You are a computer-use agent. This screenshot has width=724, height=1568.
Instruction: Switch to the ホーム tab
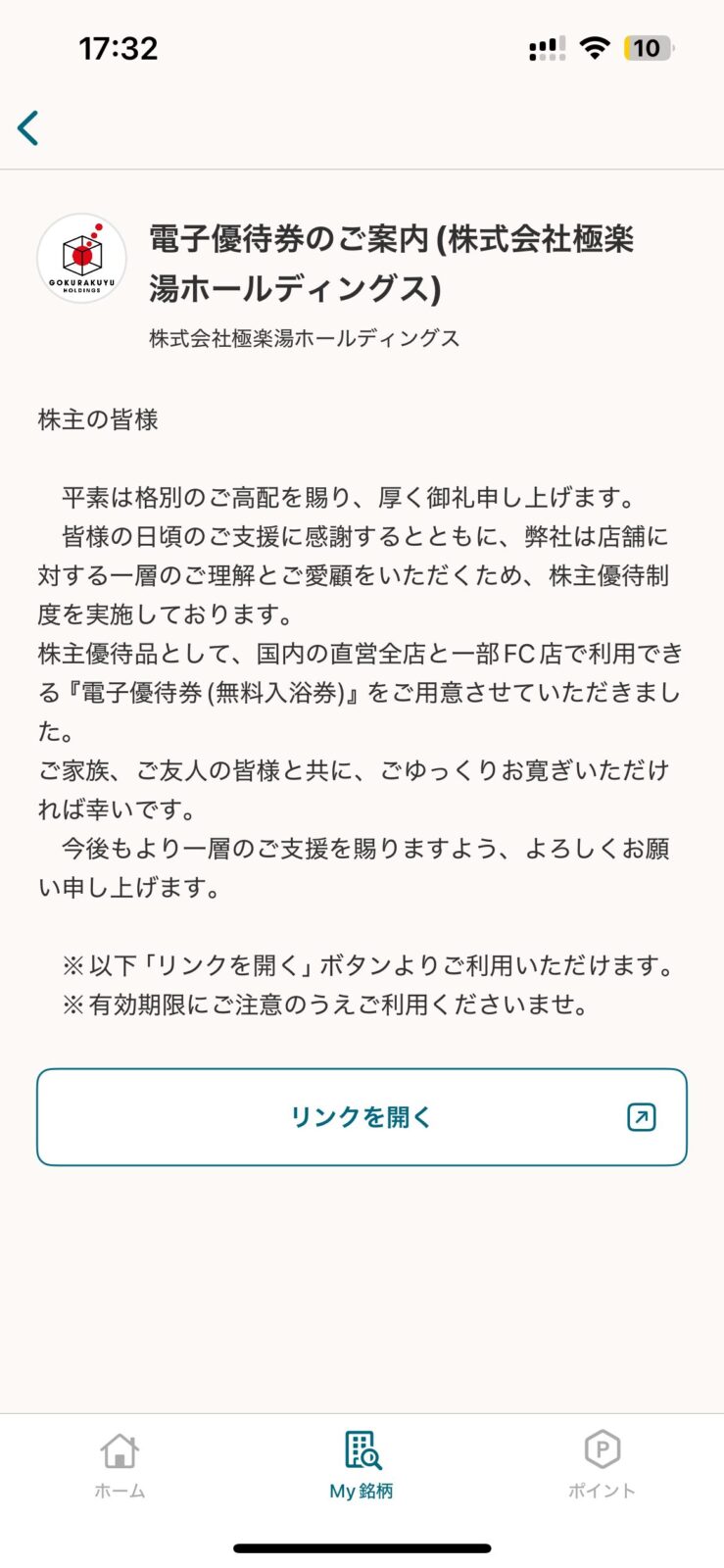pyautogui.click(x=120, y=1465)
